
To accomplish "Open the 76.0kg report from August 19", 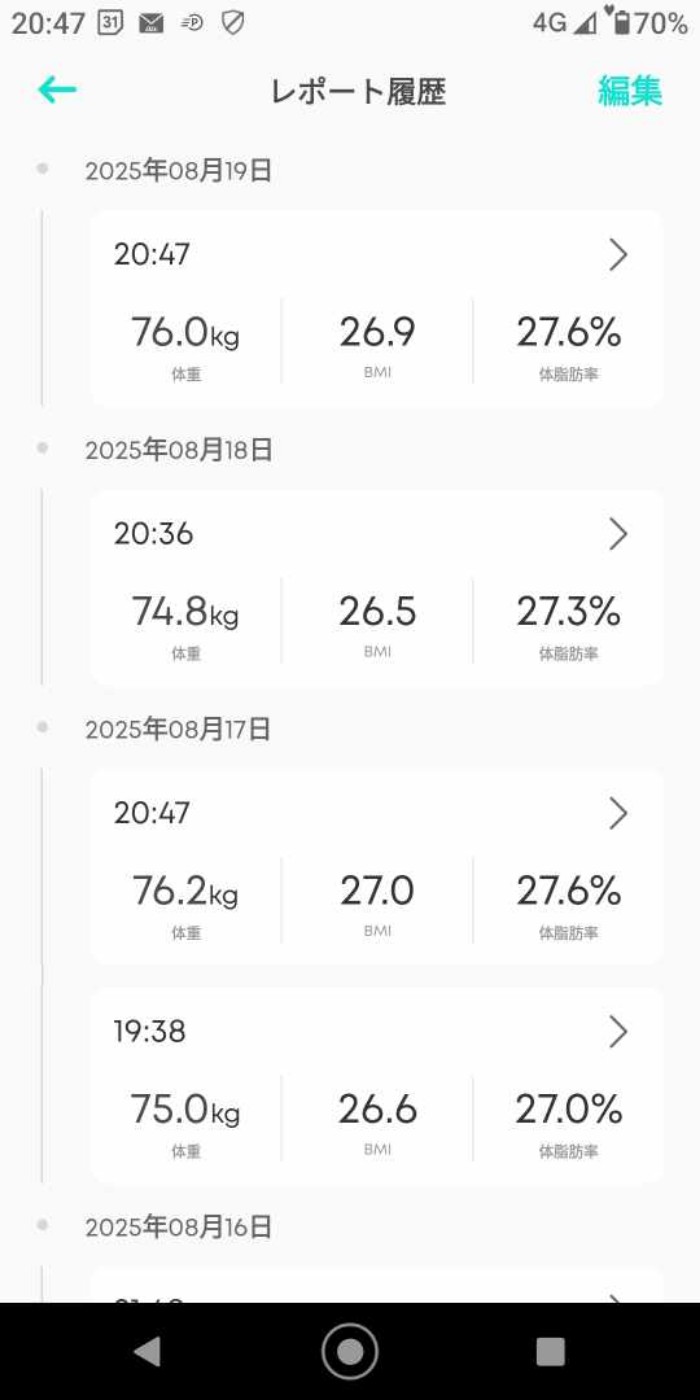I will [x=376, y=308].
